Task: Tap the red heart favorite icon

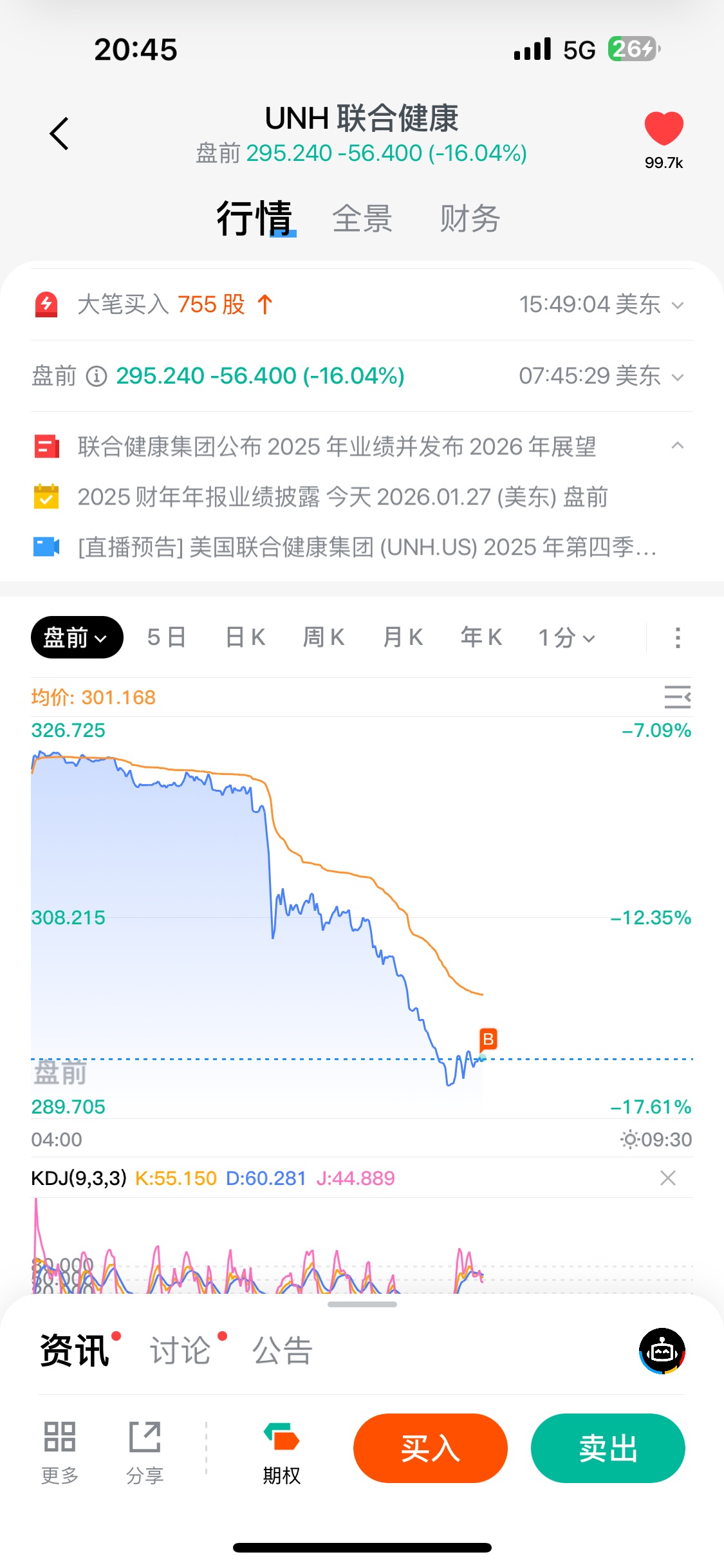Action: pos(664,128)
